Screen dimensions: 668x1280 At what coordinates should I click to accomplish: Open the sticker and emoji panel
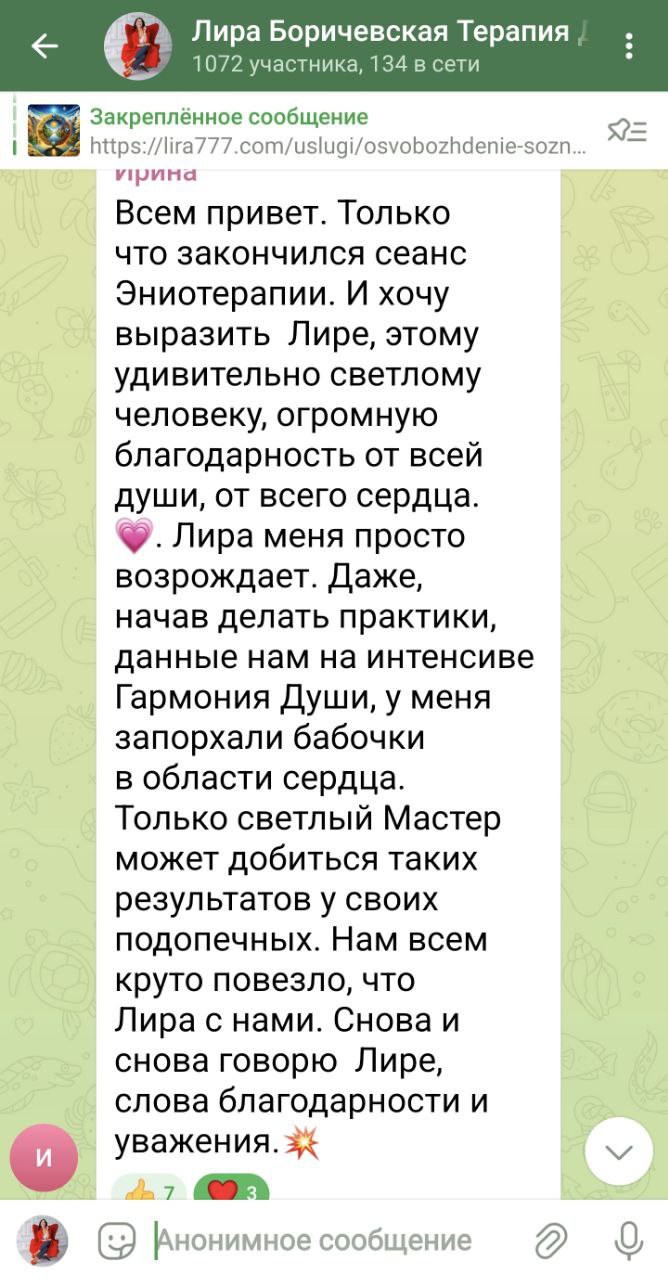[x=117, y=1241]
